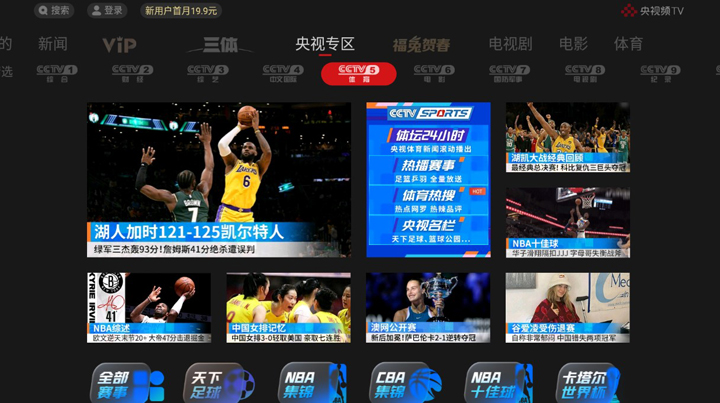Switch to the VIP tab

tap(119, 44)
